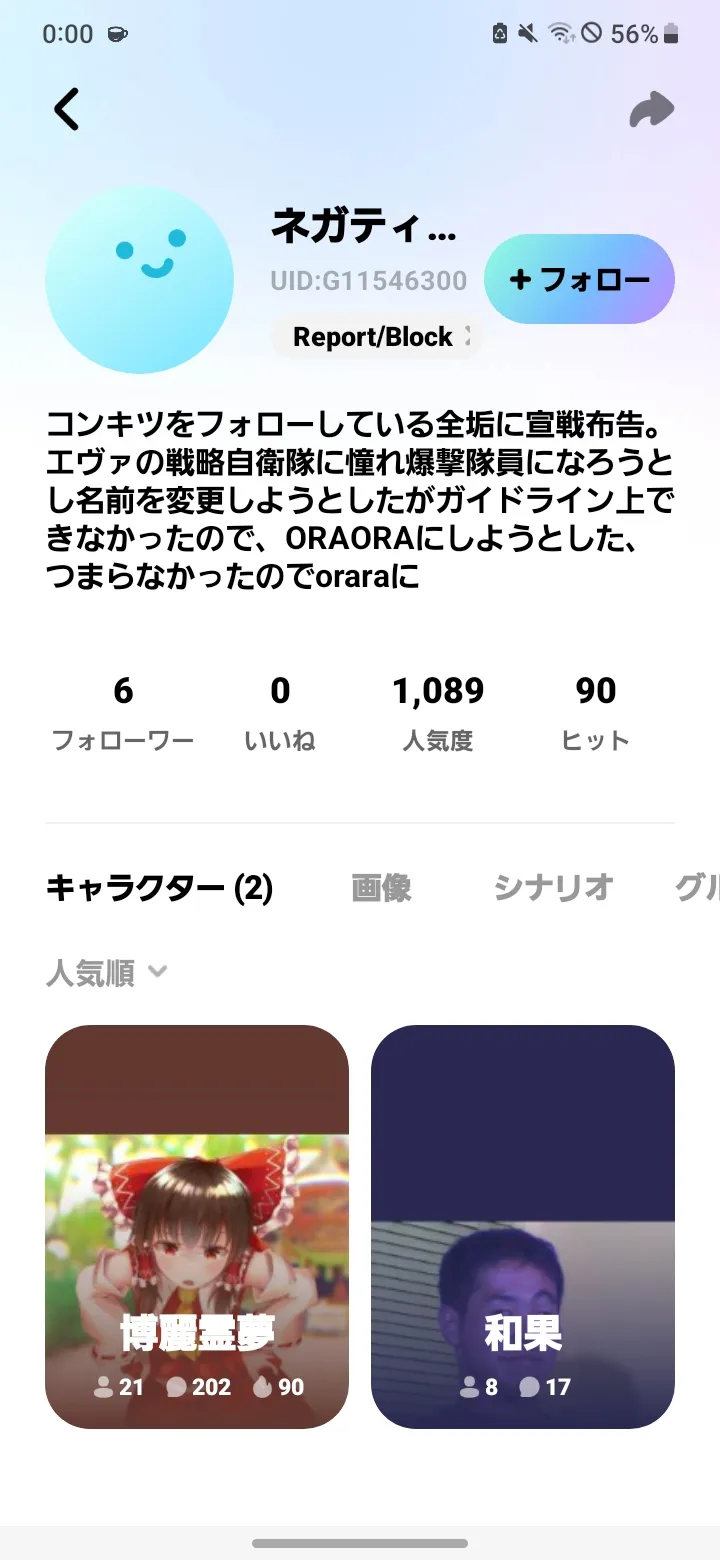Switch to the シナリオ tab
Image resolution: width=720 pixels, height=1560 pixels.
[x=553, y=888]
